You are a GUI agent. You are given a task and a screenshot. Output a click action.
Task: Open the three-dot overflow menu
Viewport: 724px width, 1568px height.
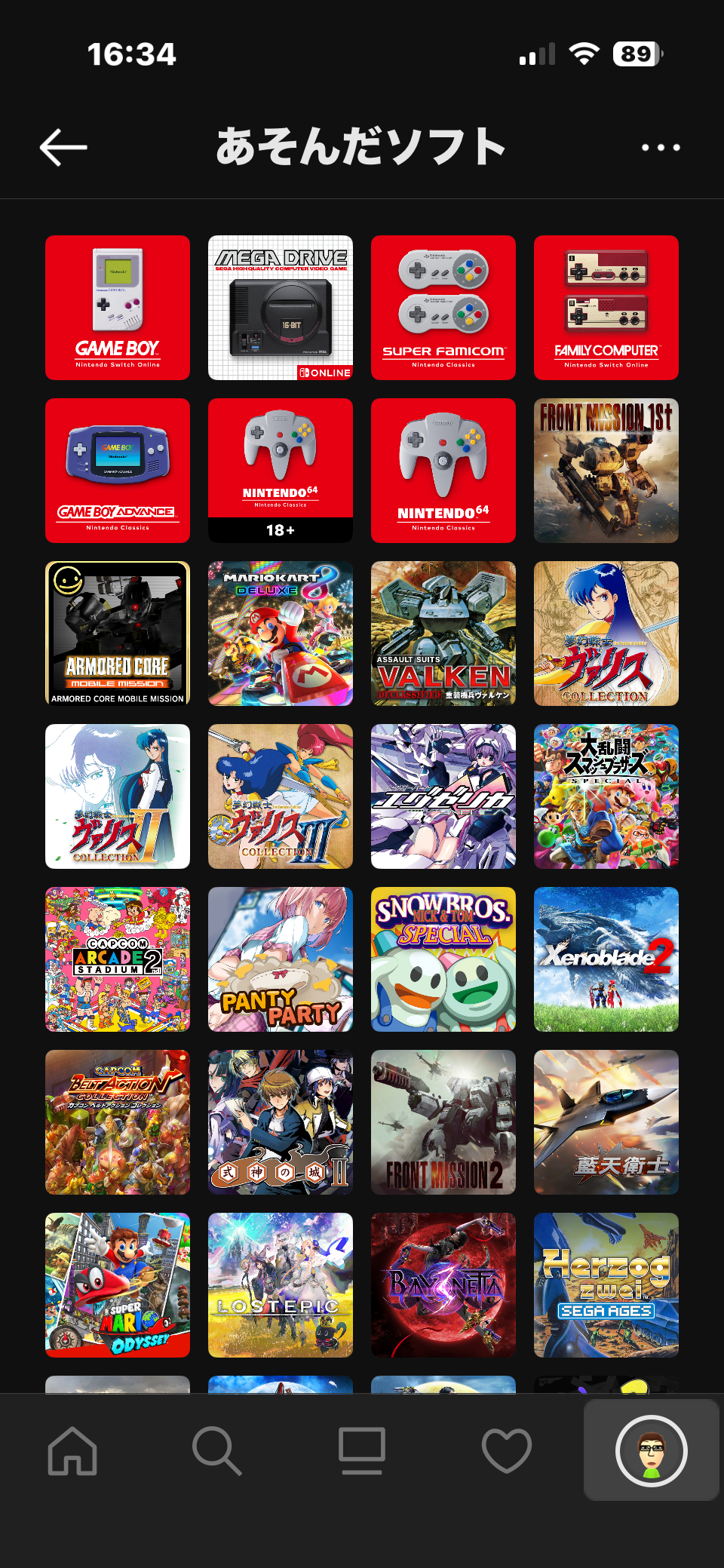[661, 147]
